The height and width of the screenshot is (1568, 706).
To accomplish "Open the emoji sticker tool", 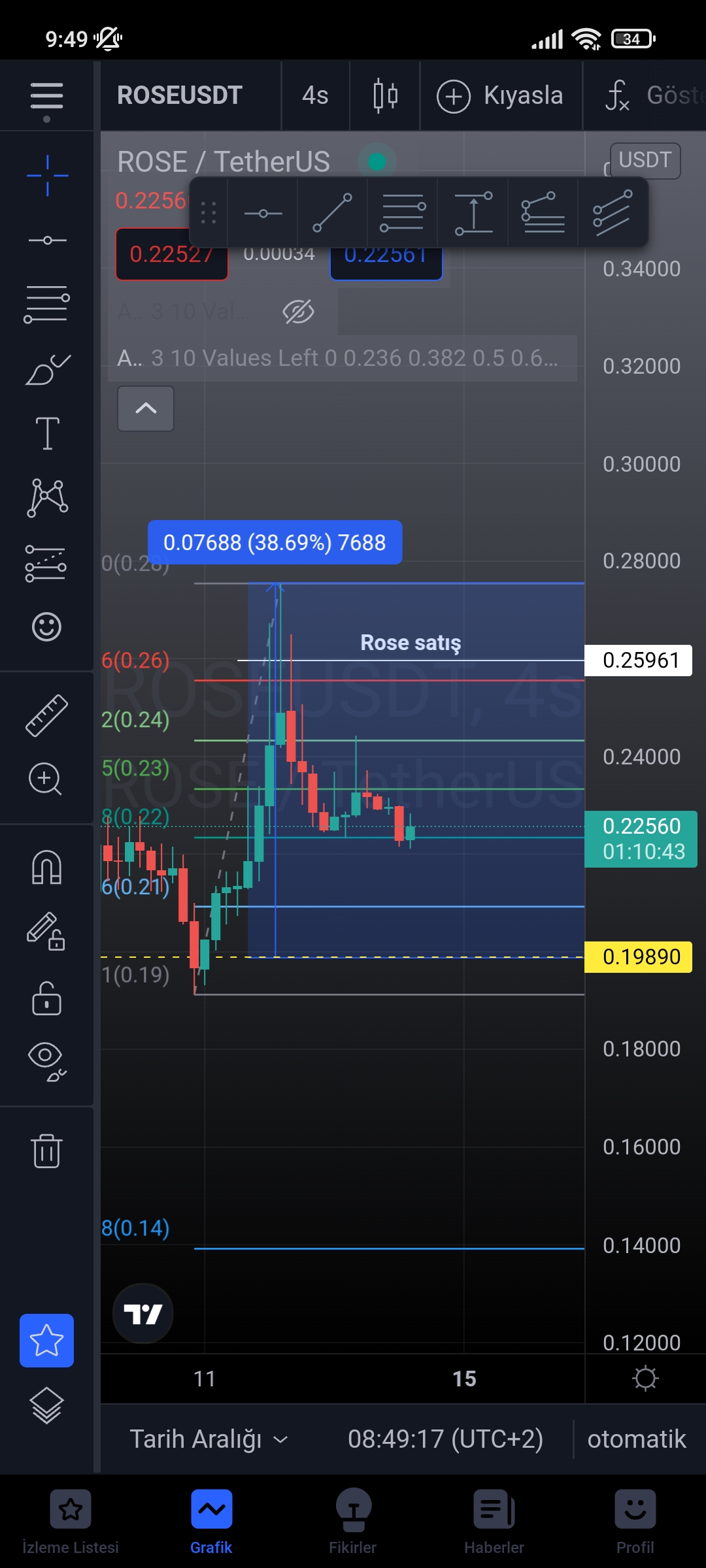I will pyautogui.click(x=46, y=627).
